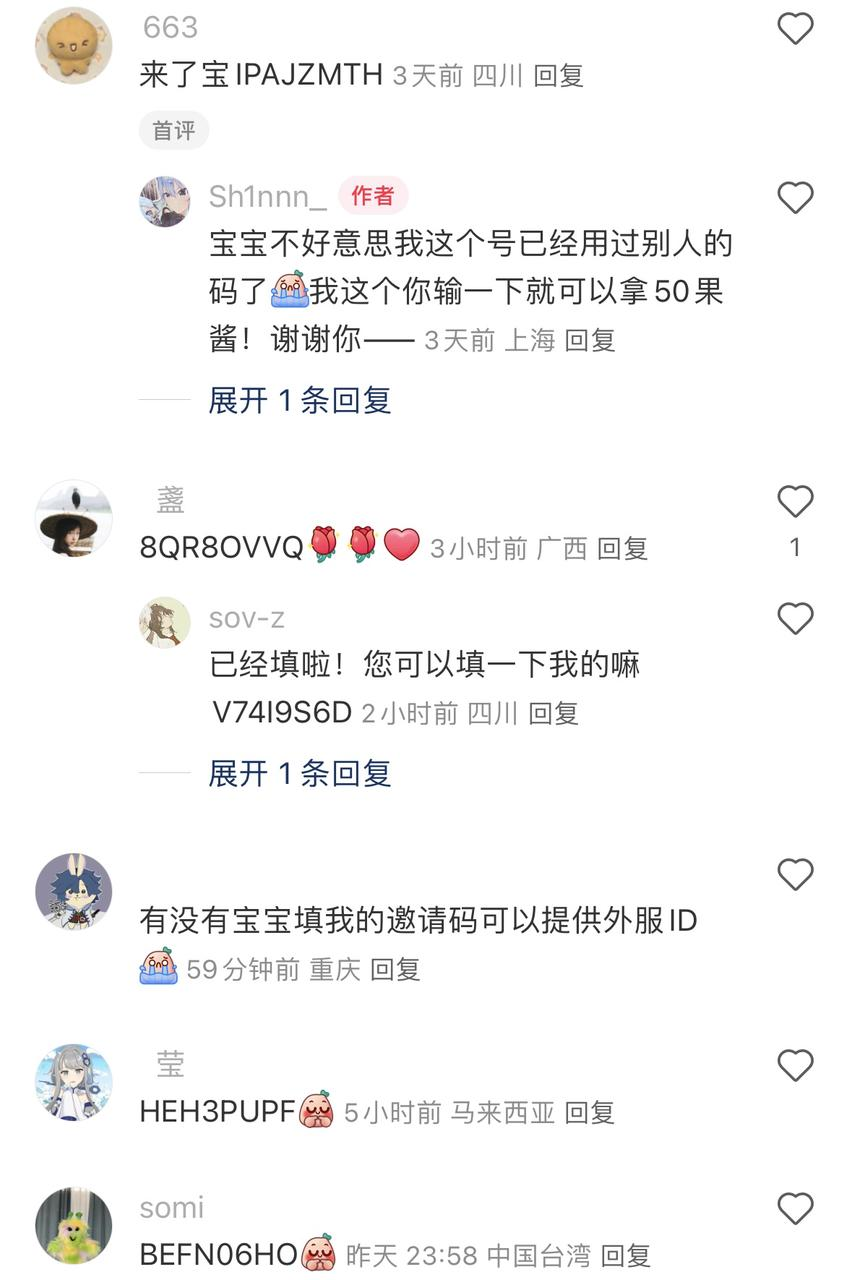Reply to the HEH3PUPF comment
The width and height of the screenshot is (852, 1280).
[589, 1112]
